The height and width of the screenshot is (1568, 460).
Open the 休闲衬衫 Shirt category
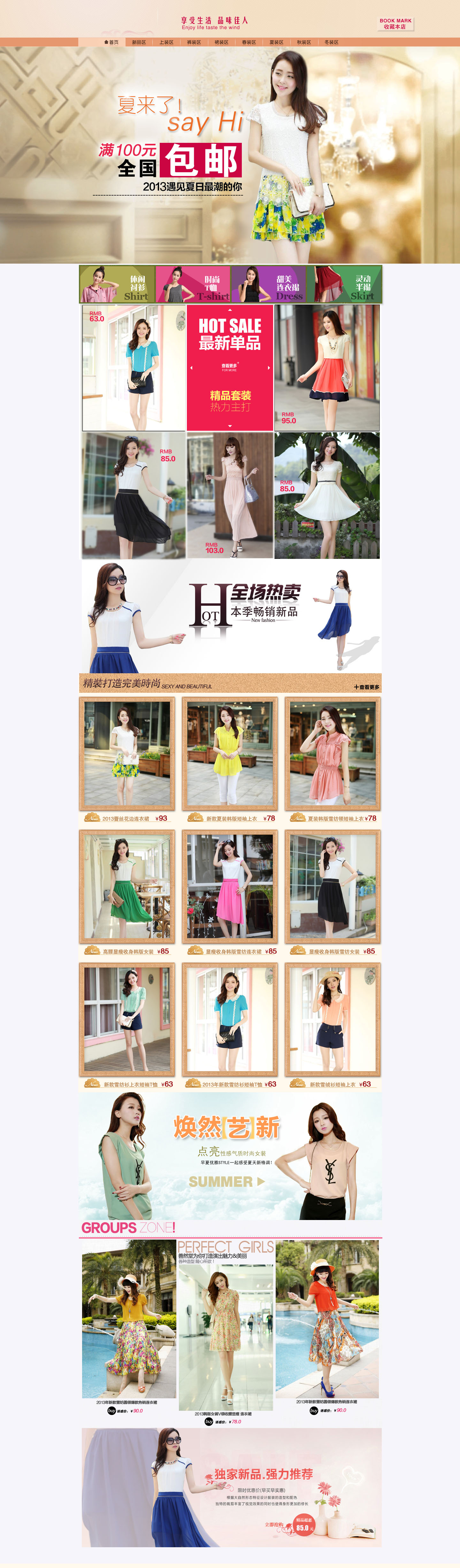pyautogui.click(x=117, y=284)
